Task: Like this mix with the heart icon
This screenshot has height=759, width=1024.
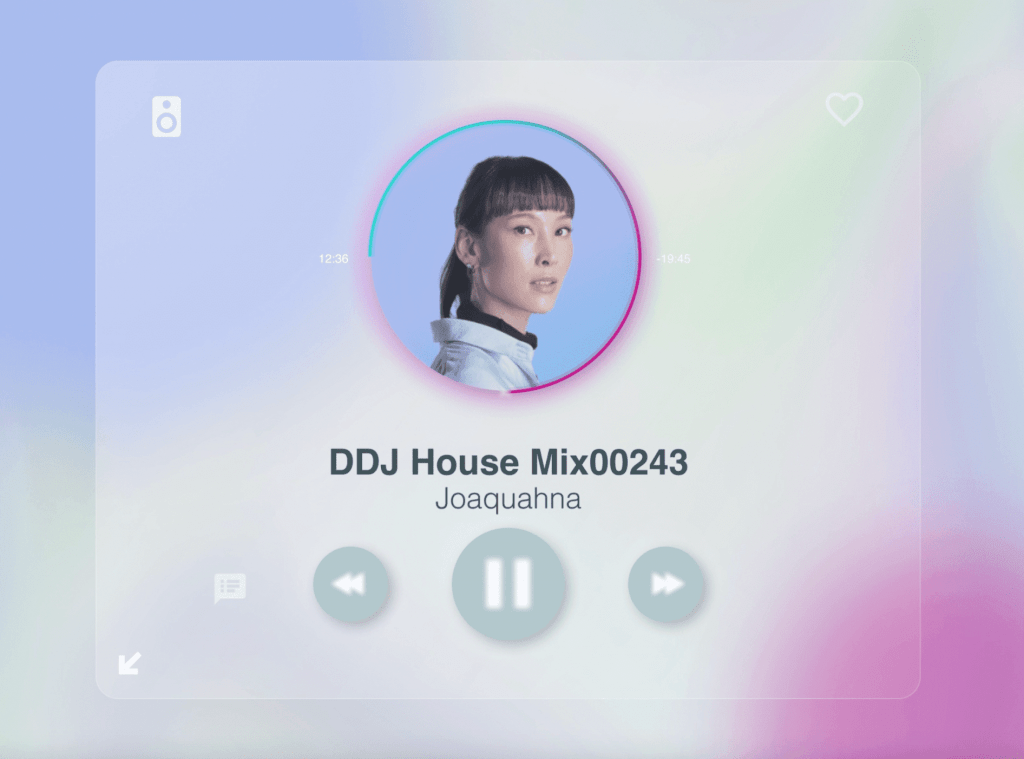Action: tap(844, 109)
